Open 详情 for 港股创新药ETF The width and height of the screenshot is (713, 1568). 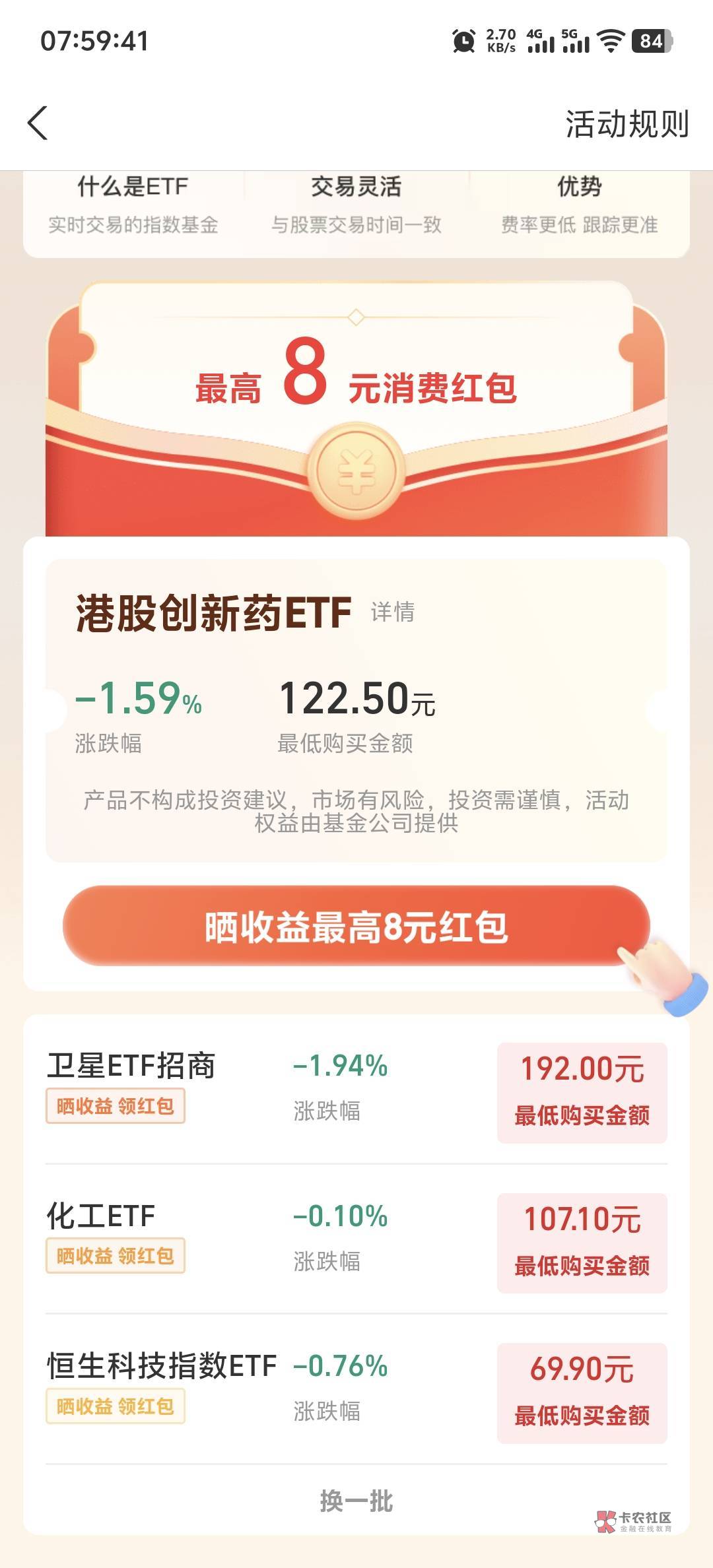point(393,612)
